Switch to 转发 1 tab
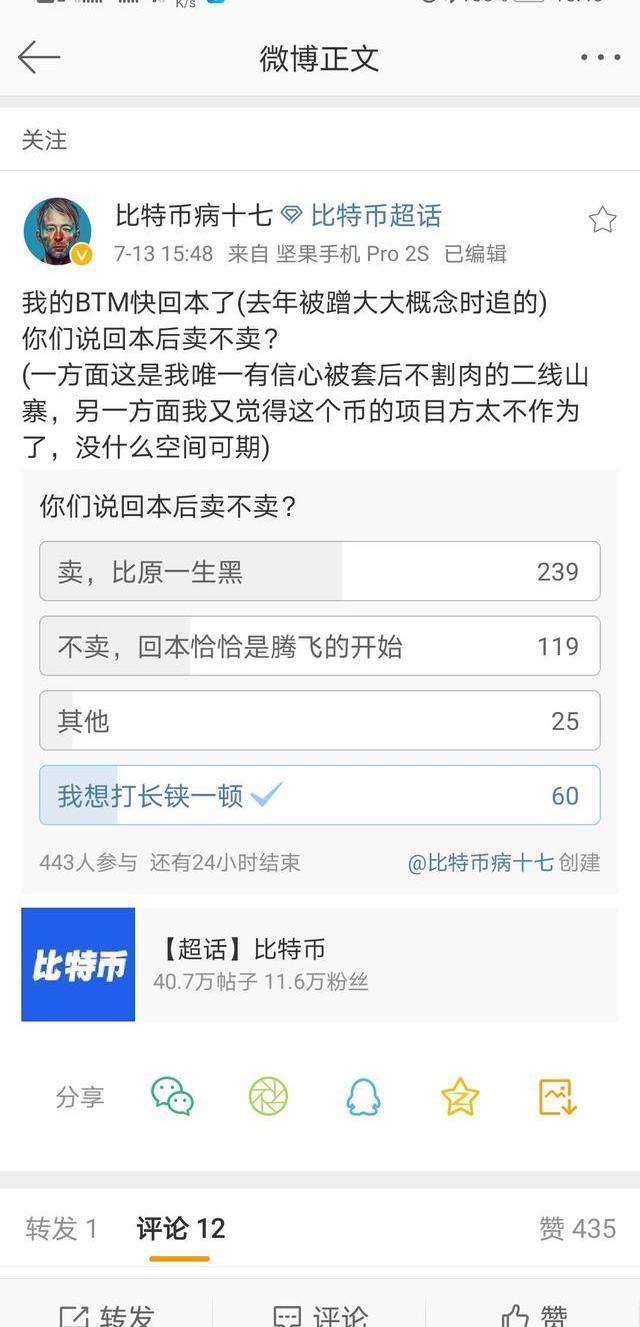The height and width of the screenshot is (1327, 640). click(62, 1228)
